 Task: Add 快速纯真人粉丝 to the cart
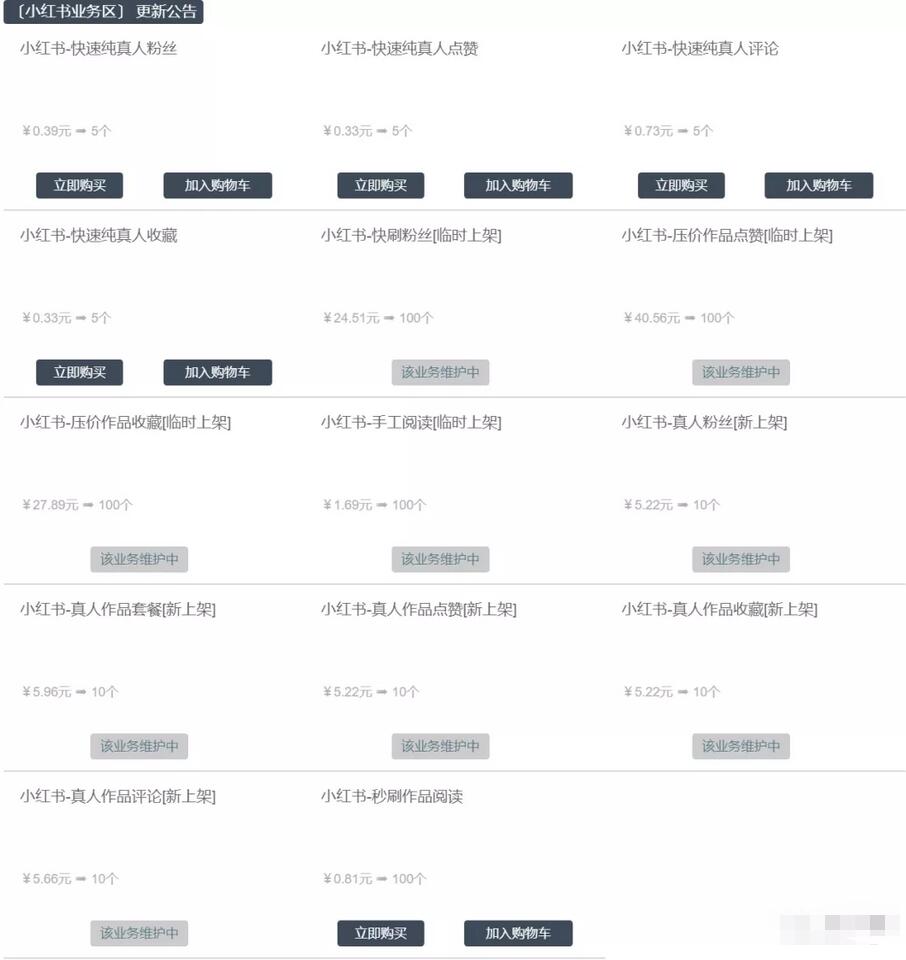click(x=217, y=185)
